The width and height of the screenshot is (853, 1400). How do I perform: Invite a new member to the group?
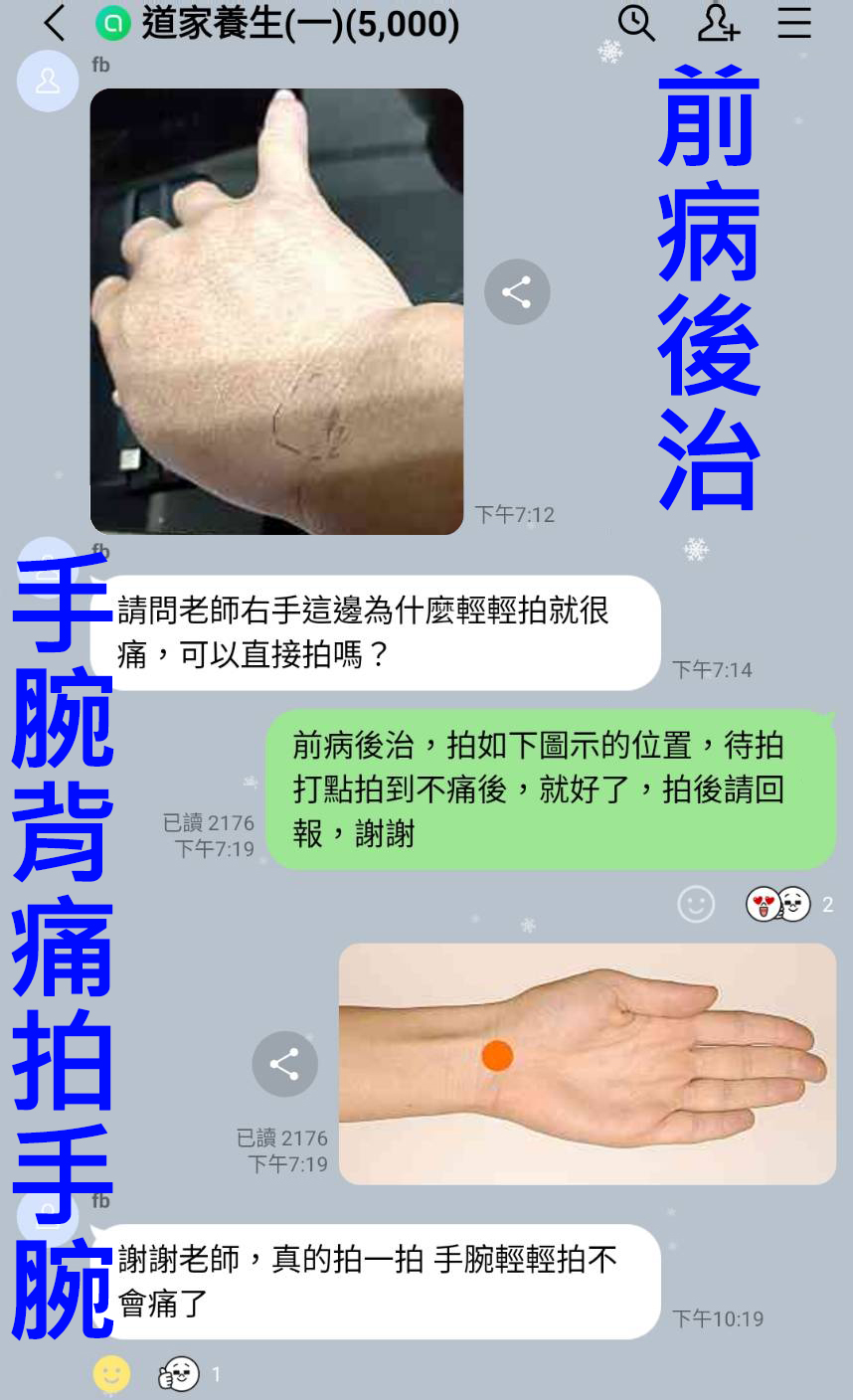pyautogui.click(x=717, y=23)
